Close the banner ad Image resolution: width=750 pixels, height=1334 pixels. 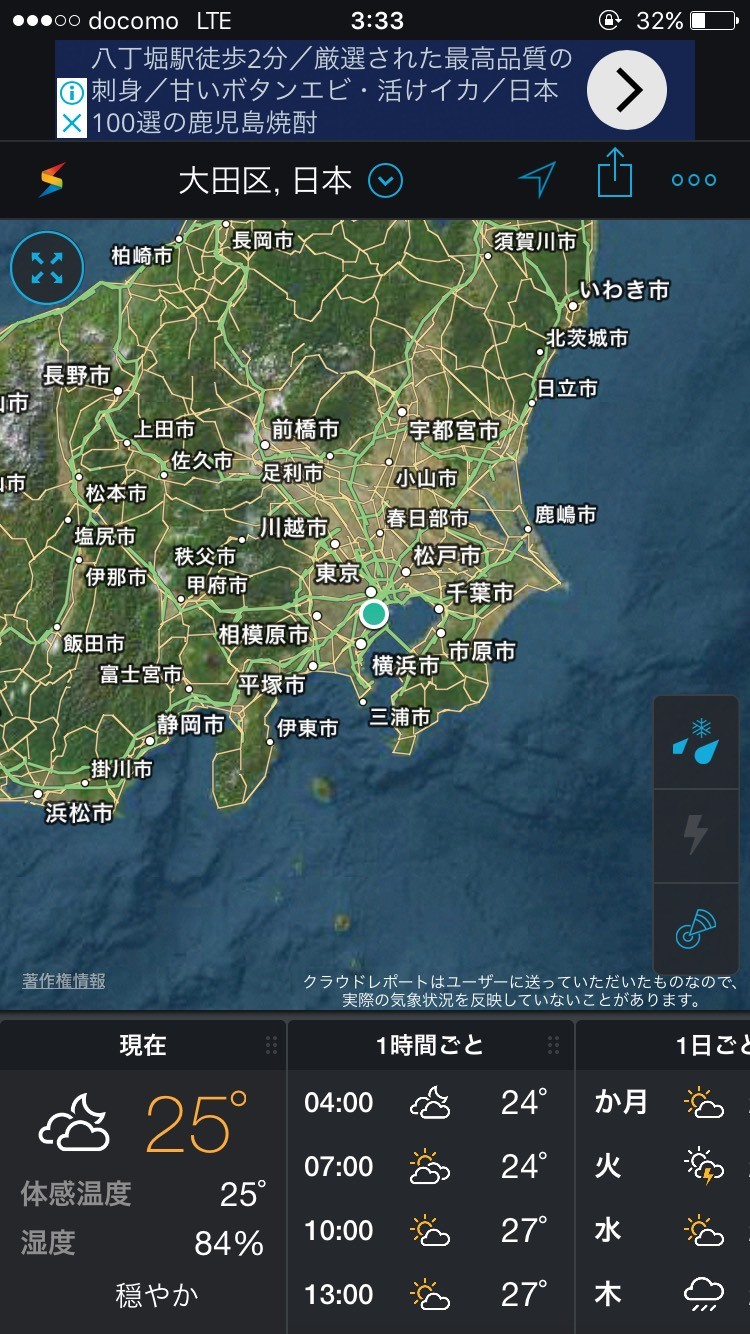click(x=72, y=124)
